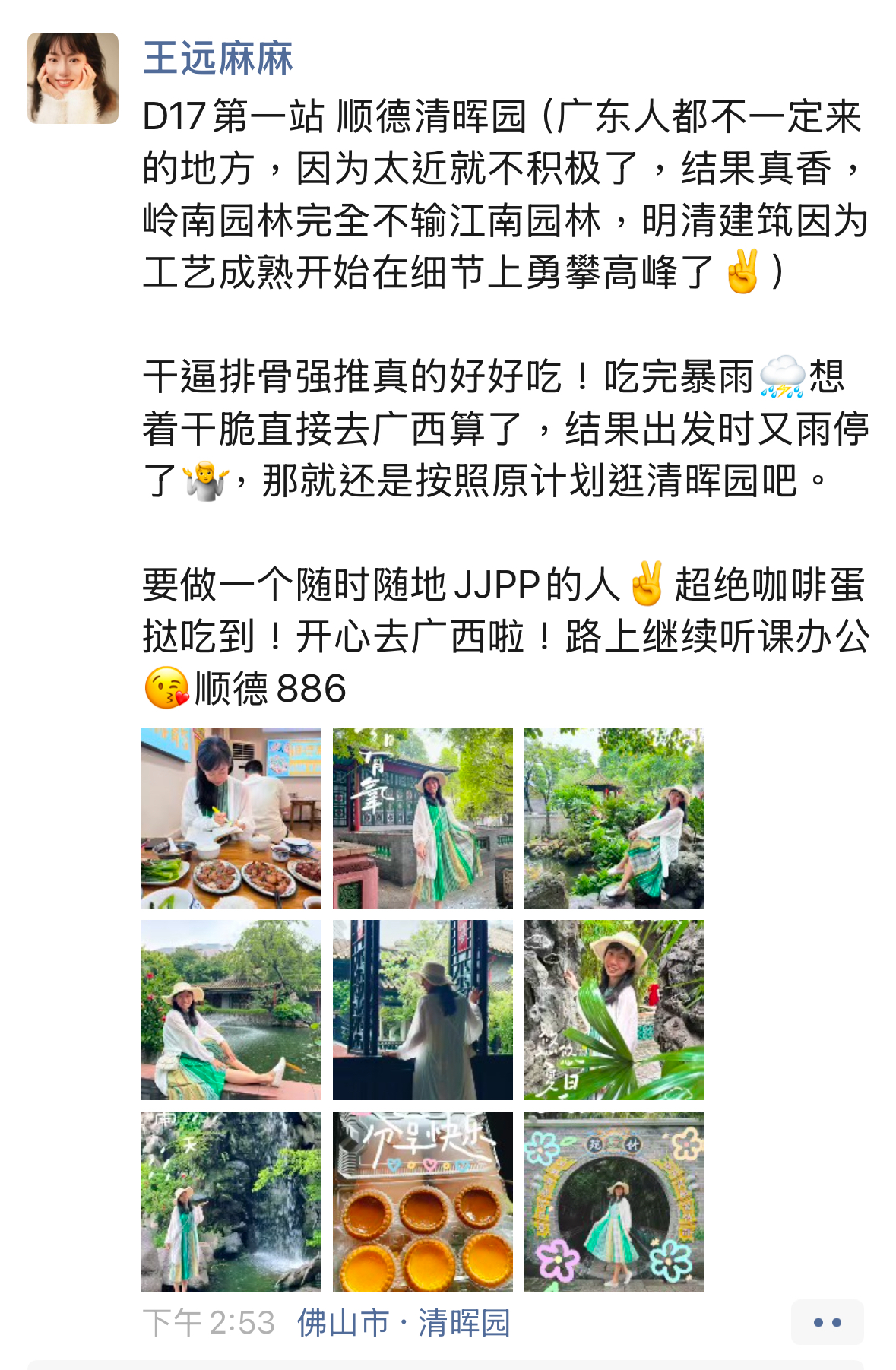This screenshot has width=896, height=1370.
Task: Open the location 佛山市 · 清晖园
Action: pos(404,1323)
